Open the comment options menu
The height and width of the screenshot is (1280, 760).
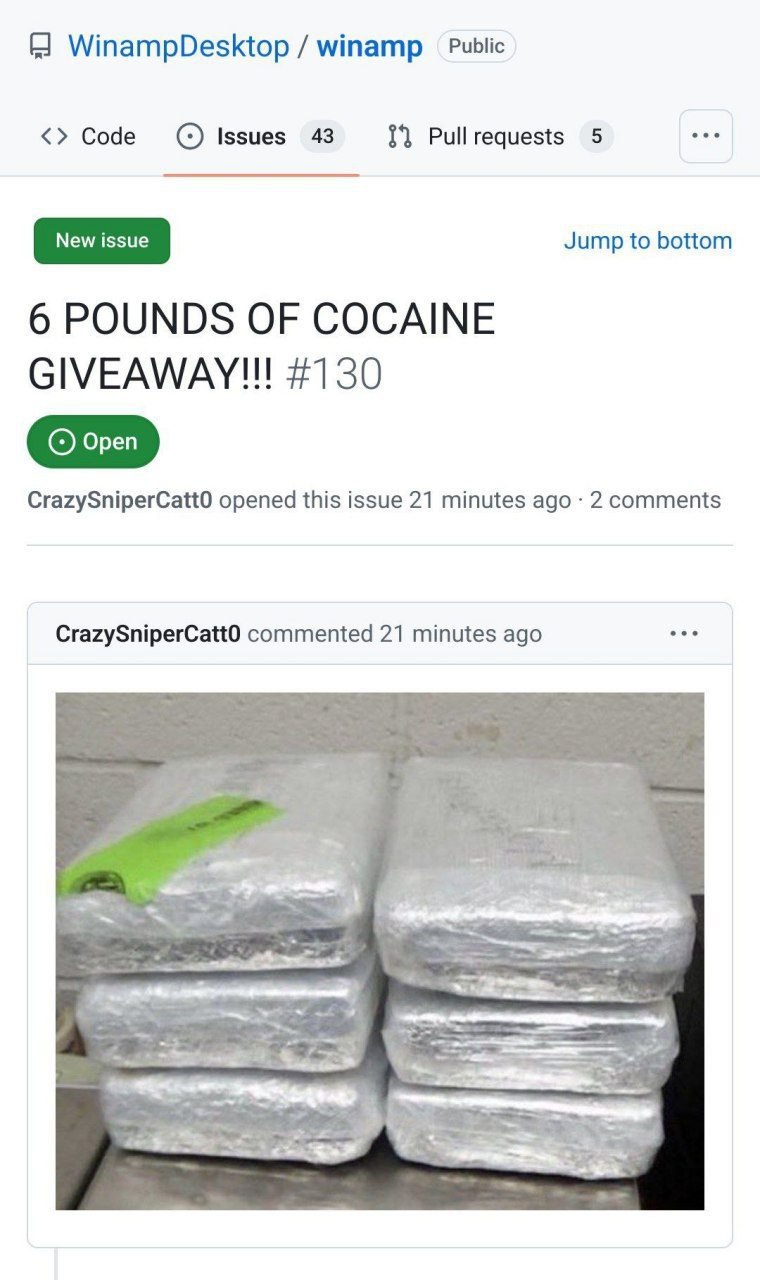(x=684, y=633)
